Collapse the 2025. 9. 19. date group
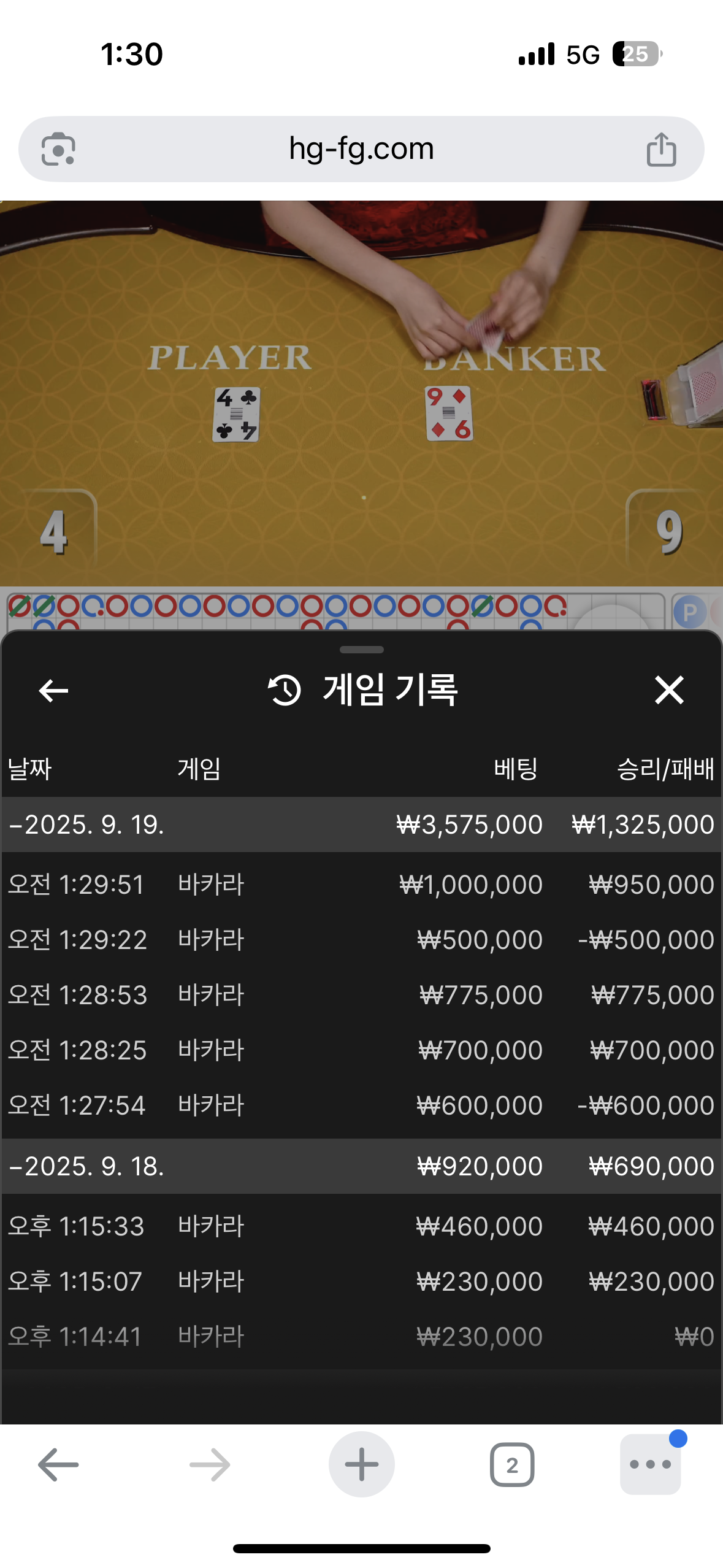Screen dimensions: 723x1568 click(86, 825)
